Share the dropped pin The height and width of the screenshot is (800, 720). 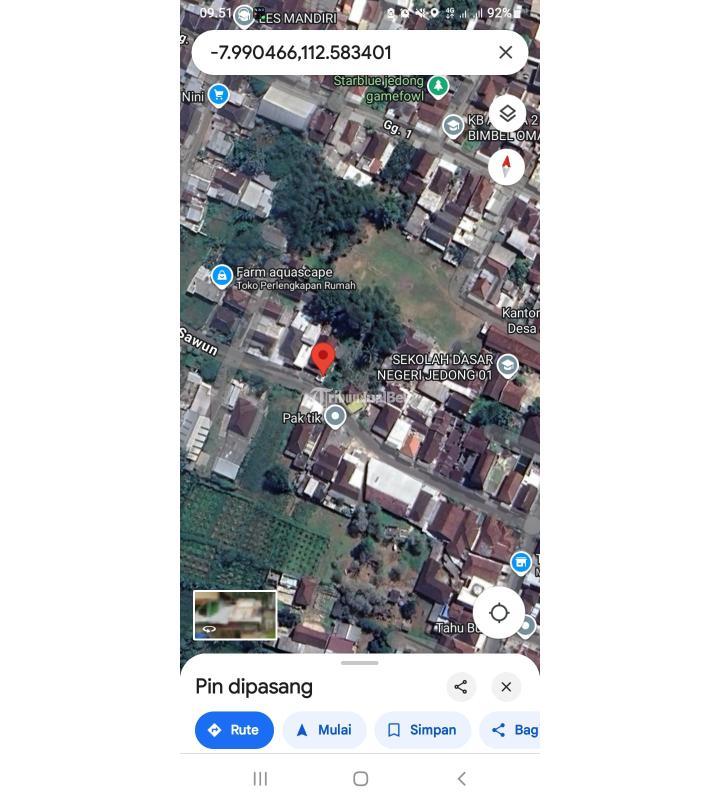click(461, 687)
